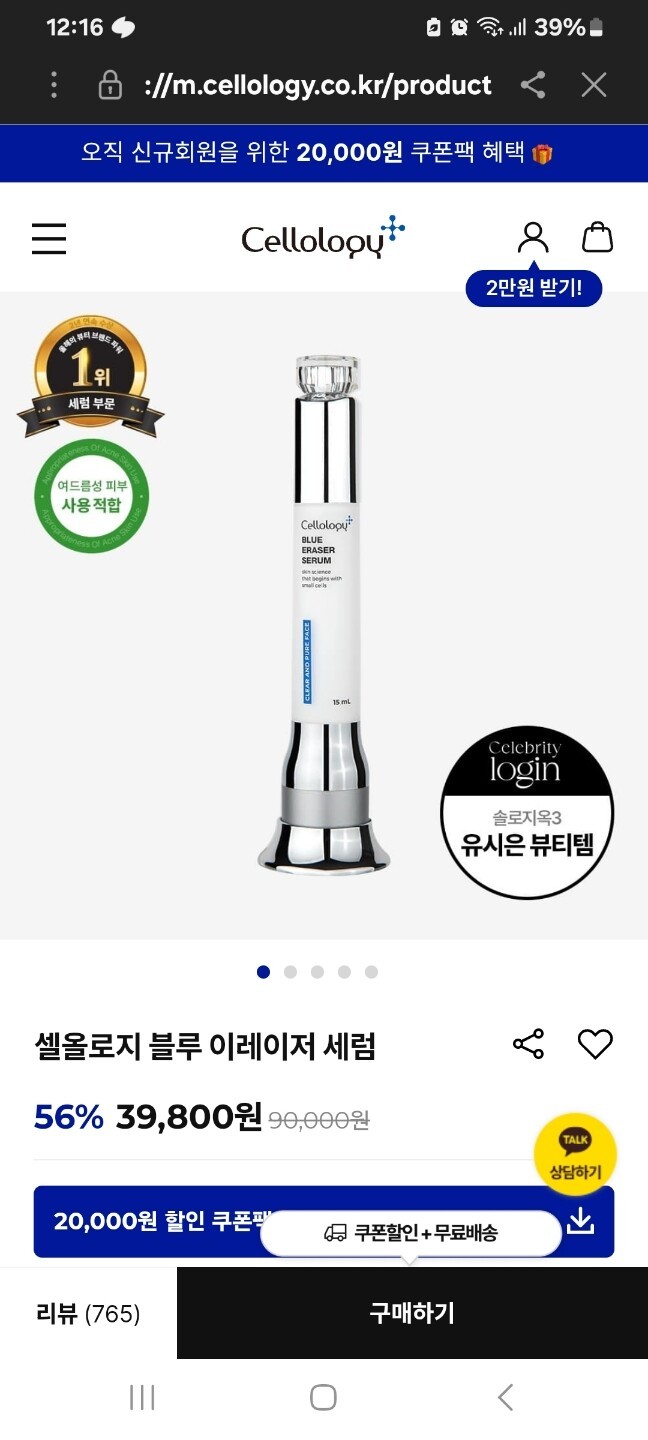Share this page from the browser bar
Image resolution: width=648 pixels, height=1440 pixels.
click(x=533, y=85)
